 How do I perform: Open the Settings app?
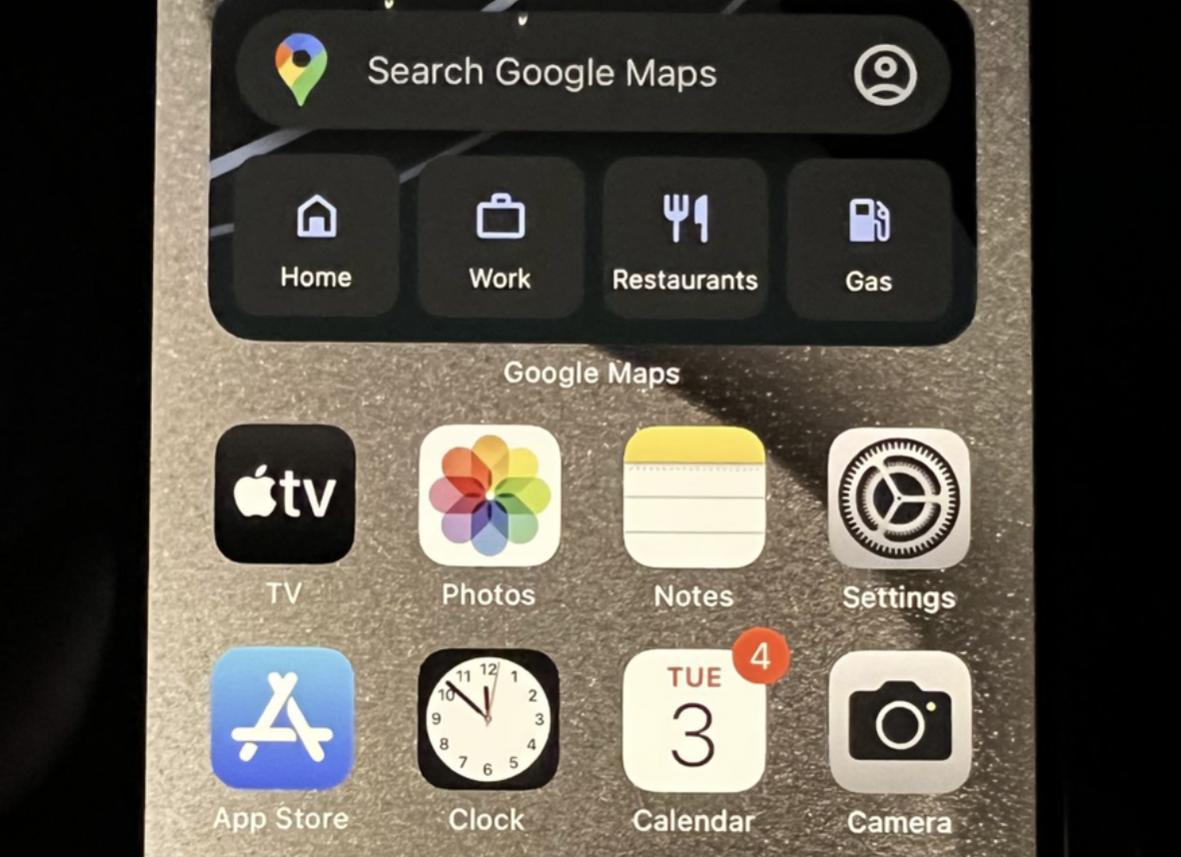pyautogui.click(x=898, y=498)
